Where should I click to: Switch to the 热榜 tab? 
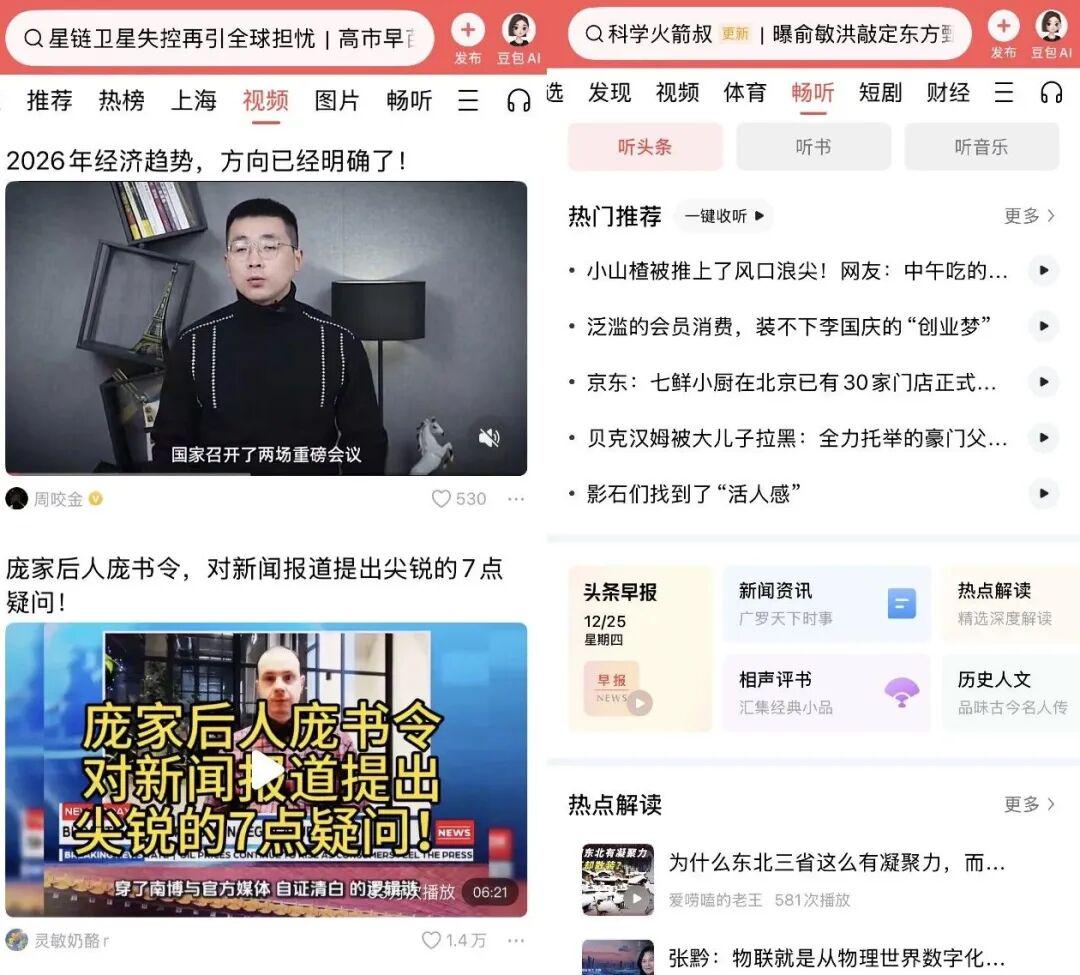coord(121,100)
